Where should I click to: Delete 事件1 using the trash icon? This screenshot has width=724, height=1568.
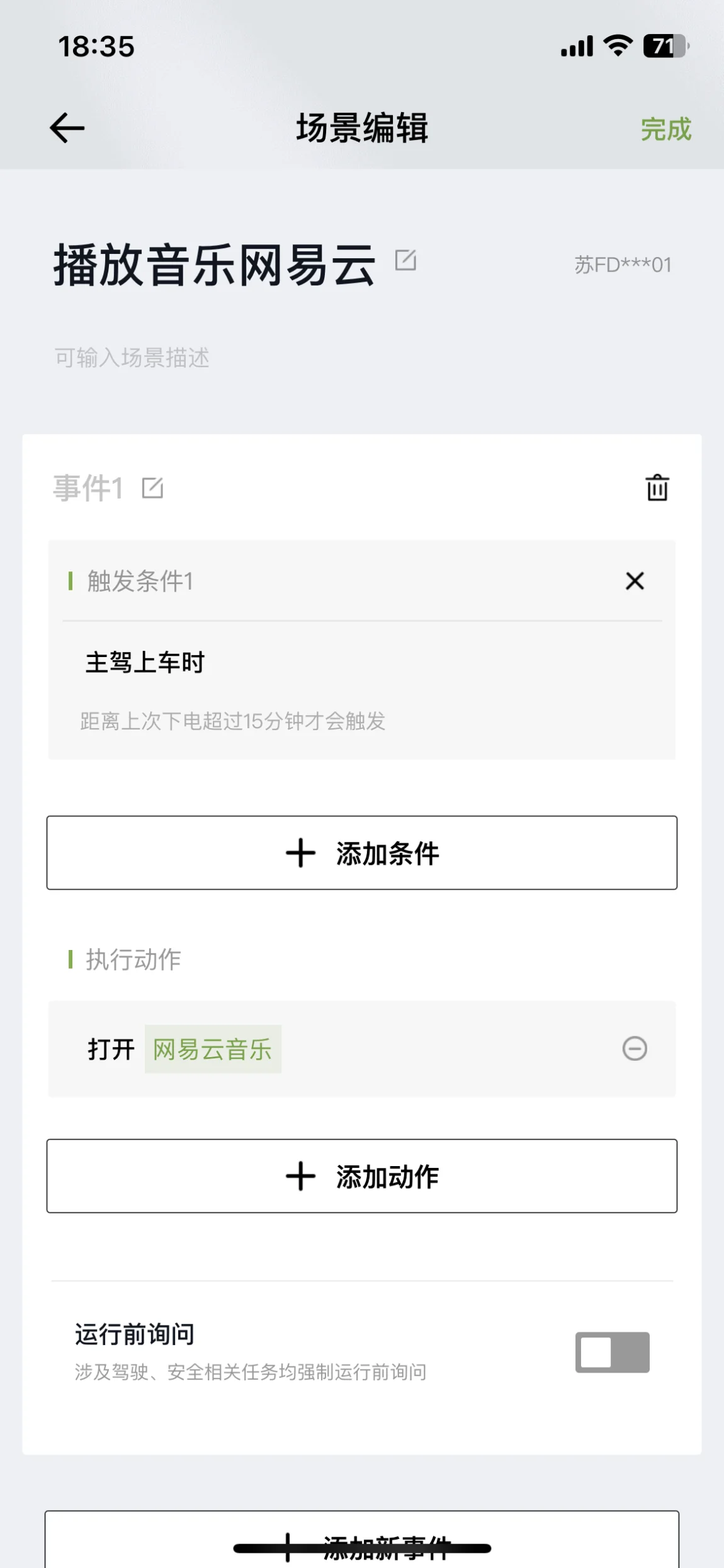click(657, 488)
